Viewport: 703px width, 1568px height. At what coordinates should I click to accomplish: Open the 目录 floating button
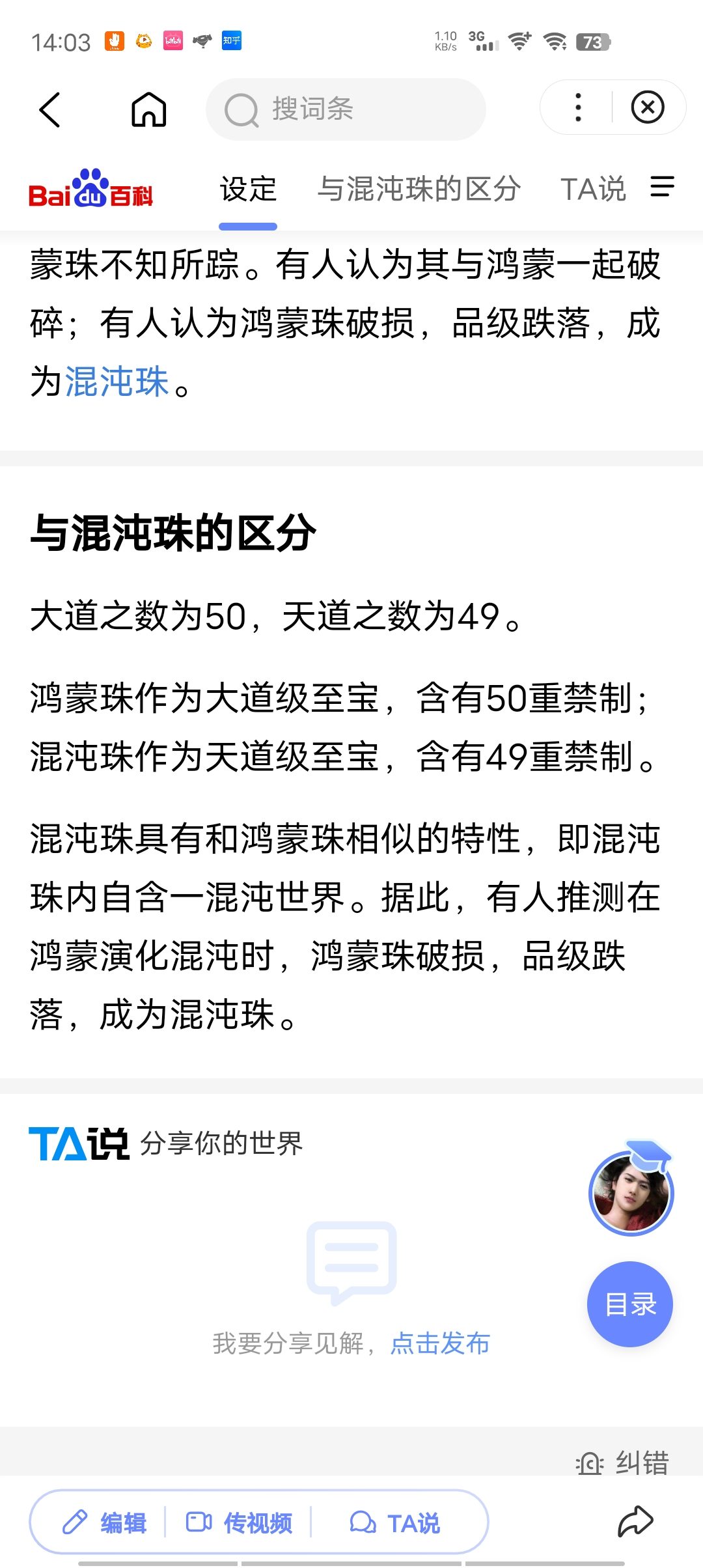[x=629, y=1304]
